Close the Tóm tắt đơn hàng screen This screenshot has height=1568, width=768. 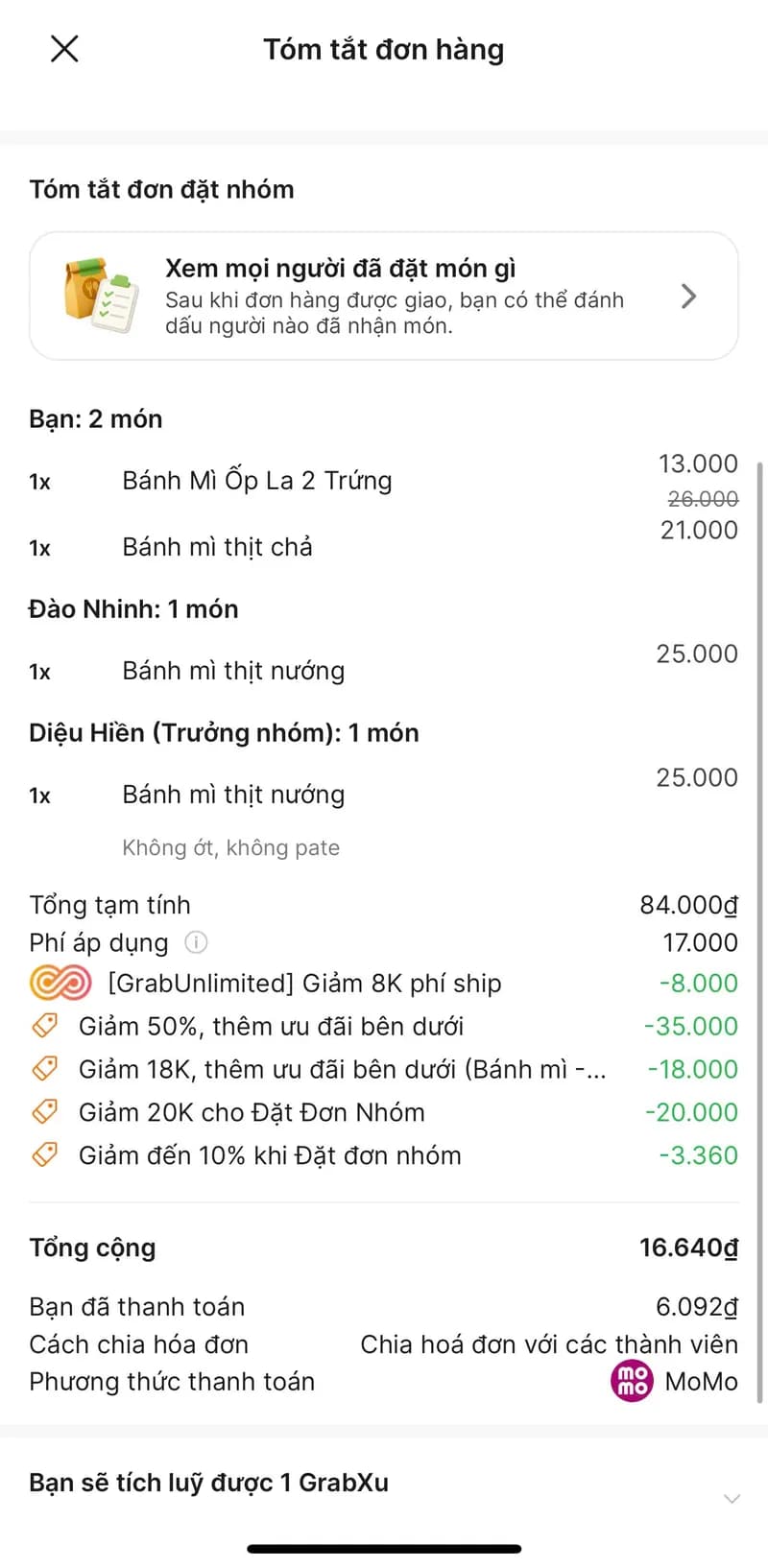(63, 48)
